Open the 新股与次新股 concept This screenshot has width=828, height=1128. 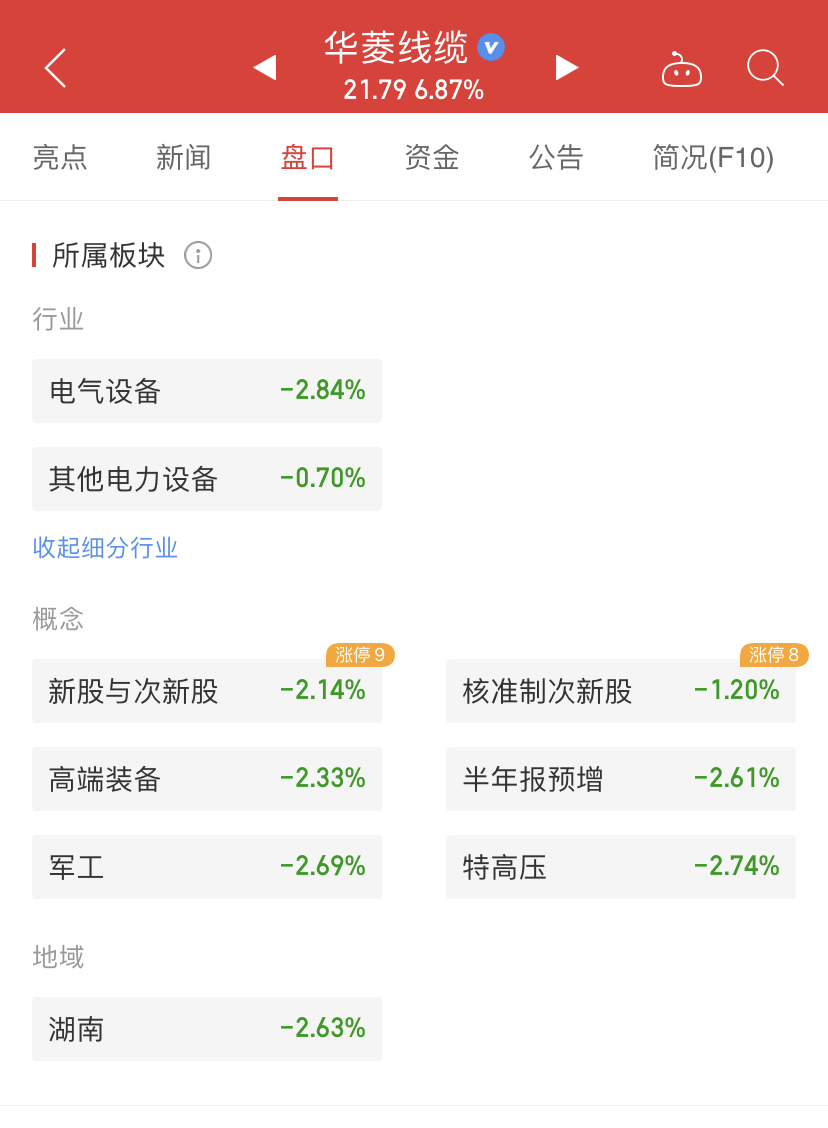207,691
